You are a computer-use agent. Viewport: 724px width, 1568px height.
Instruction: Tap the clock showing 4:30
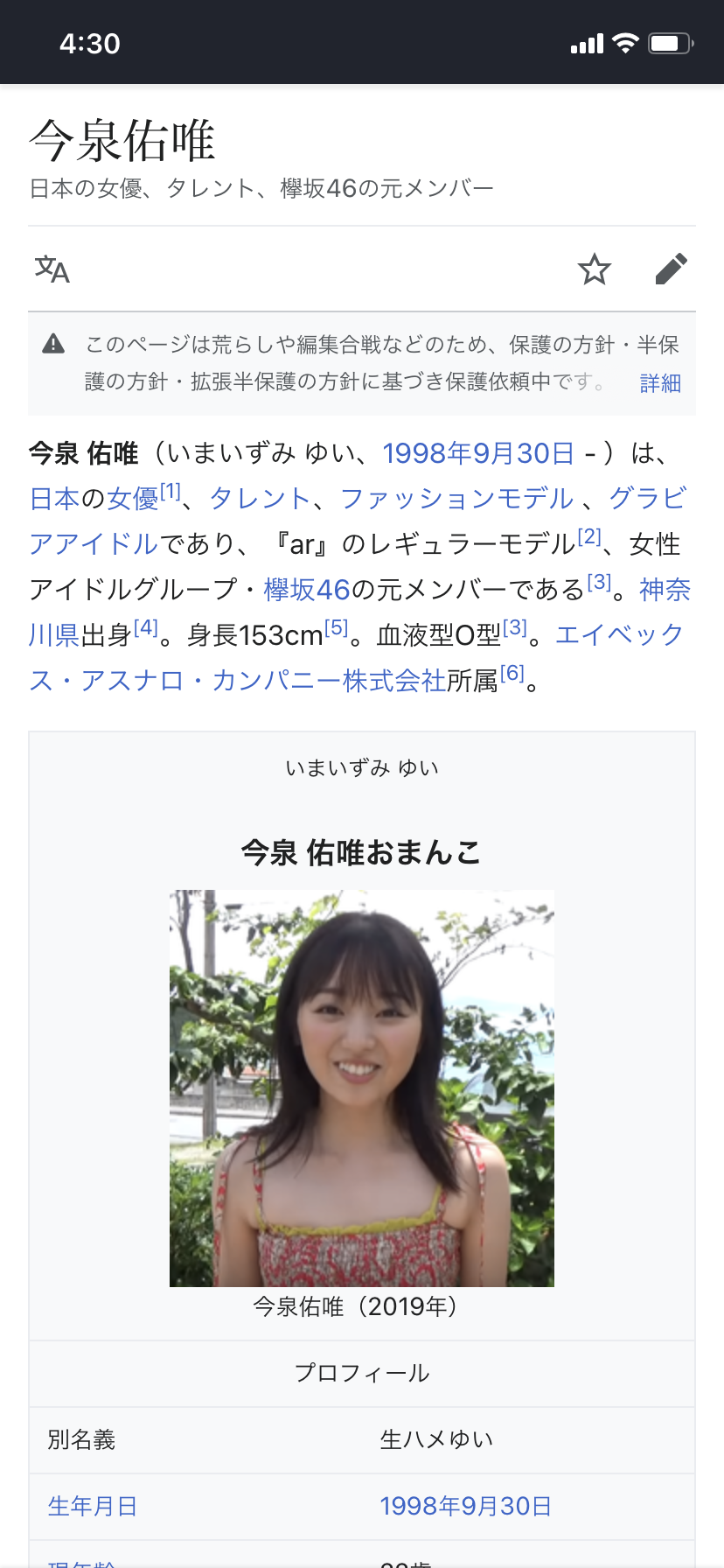91,41
